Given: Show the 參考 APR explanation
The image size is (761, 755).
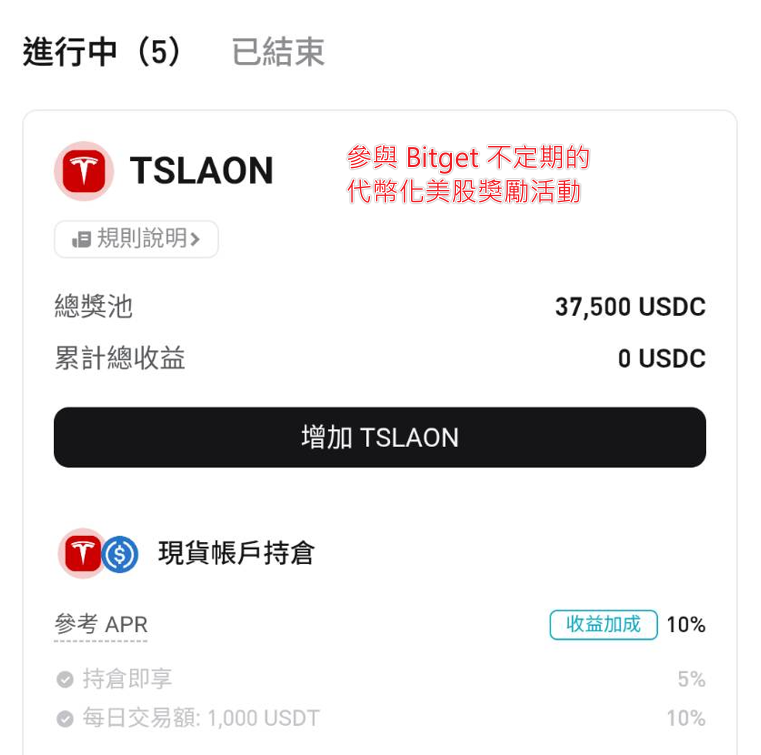Looking at the screenshot, I should tap(101, 625).
